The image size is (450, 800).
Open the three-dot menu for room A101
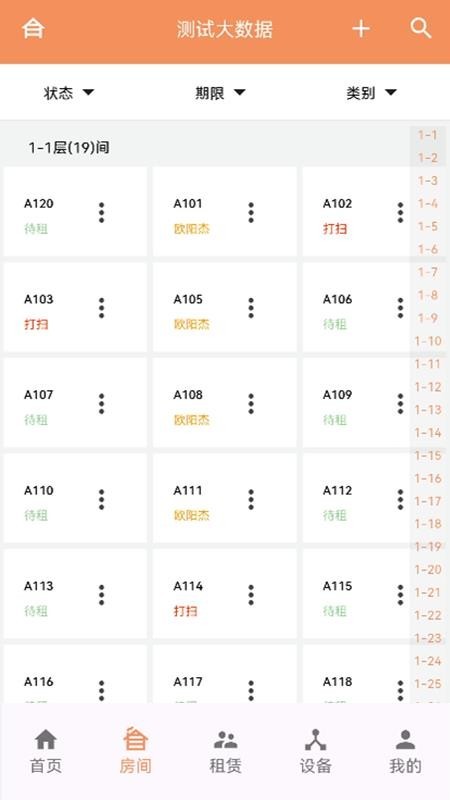click(251, 213)
